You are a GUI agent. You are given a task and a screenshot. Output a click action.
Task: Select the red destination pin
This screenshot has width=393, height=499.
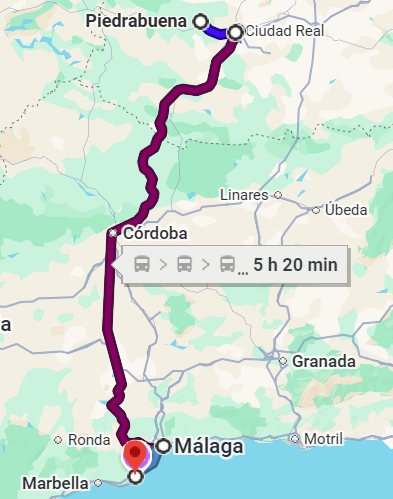pyautogui.click(x=135, y=456)
